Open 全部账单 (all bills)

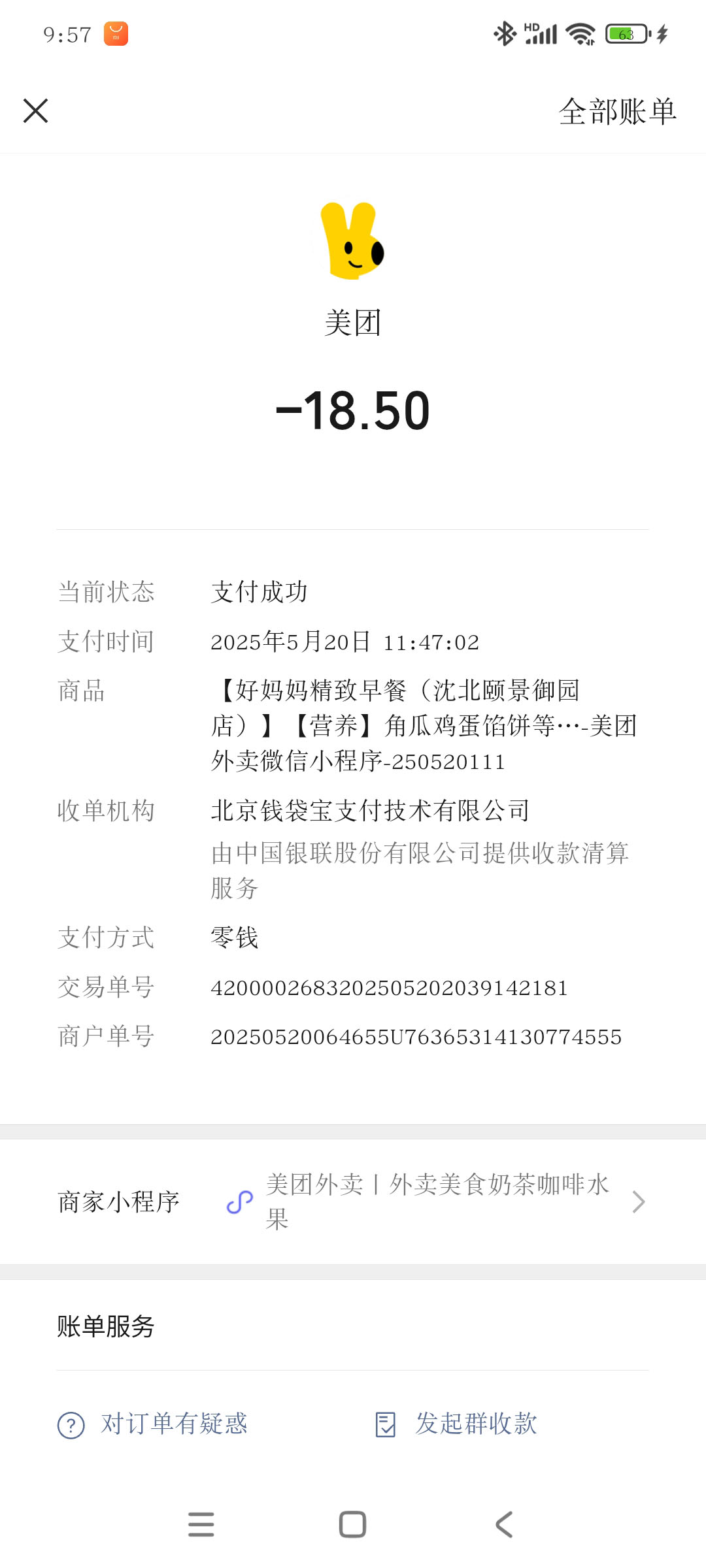[617, 112]
